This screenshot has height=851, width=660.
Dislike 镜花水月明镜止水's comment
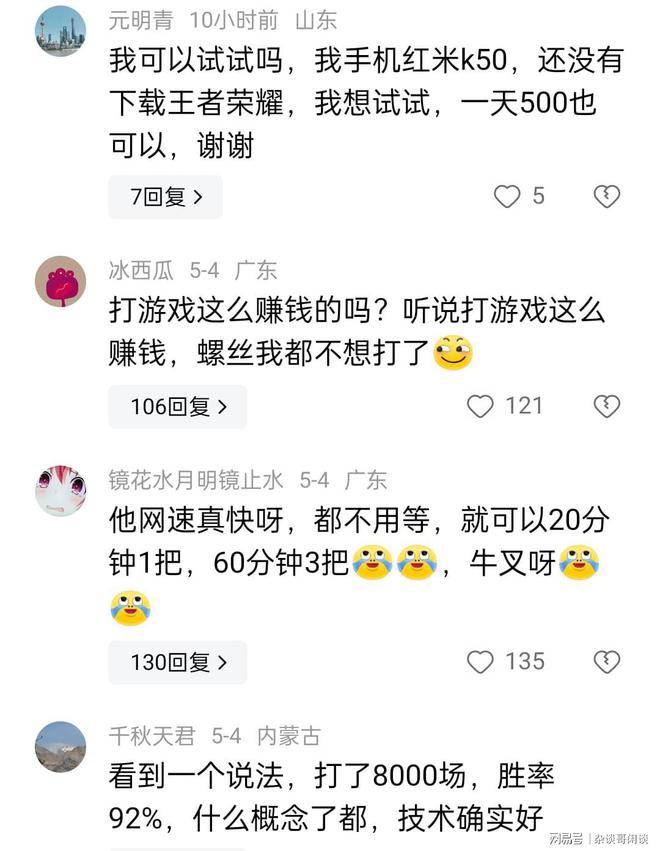[x=606, y=662]
